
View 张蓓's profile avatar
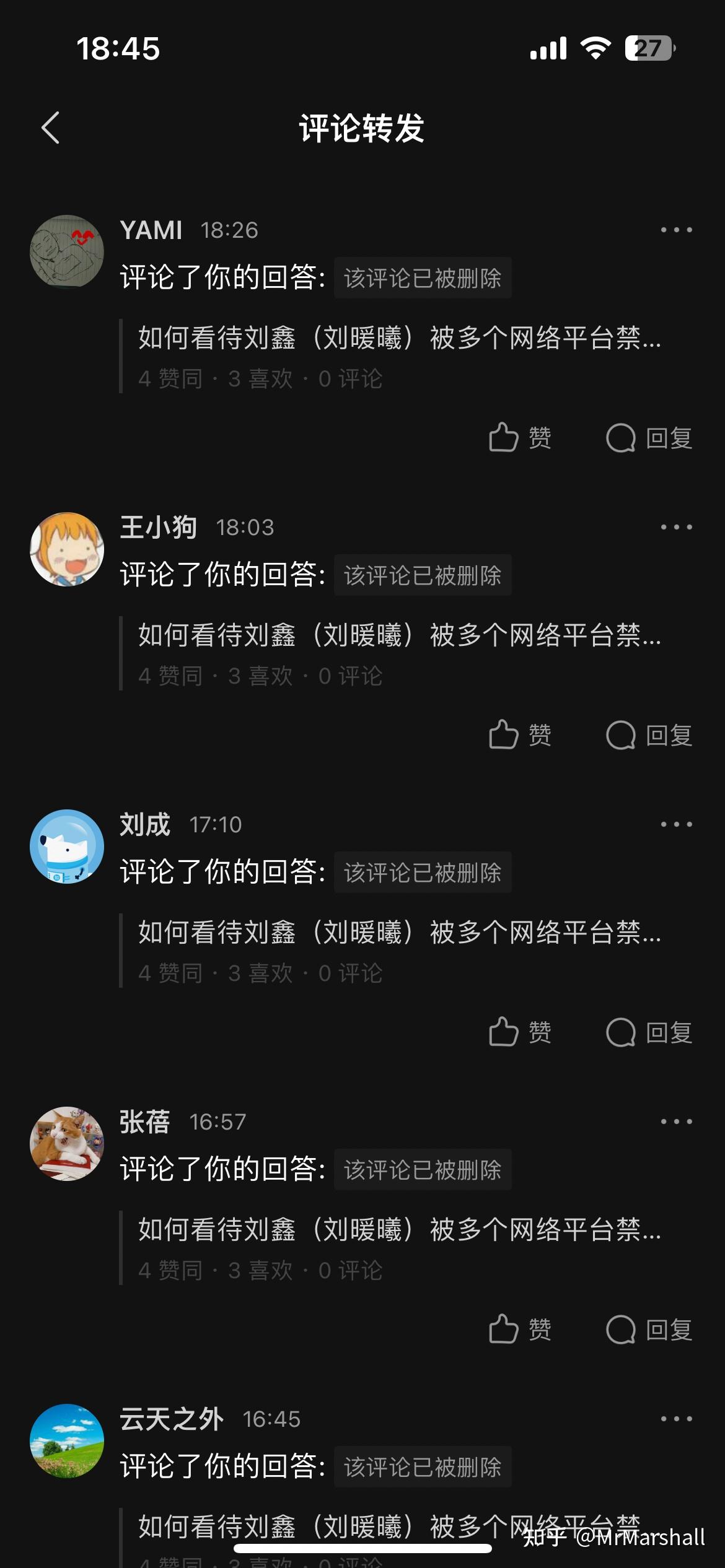coord(67,1143)
